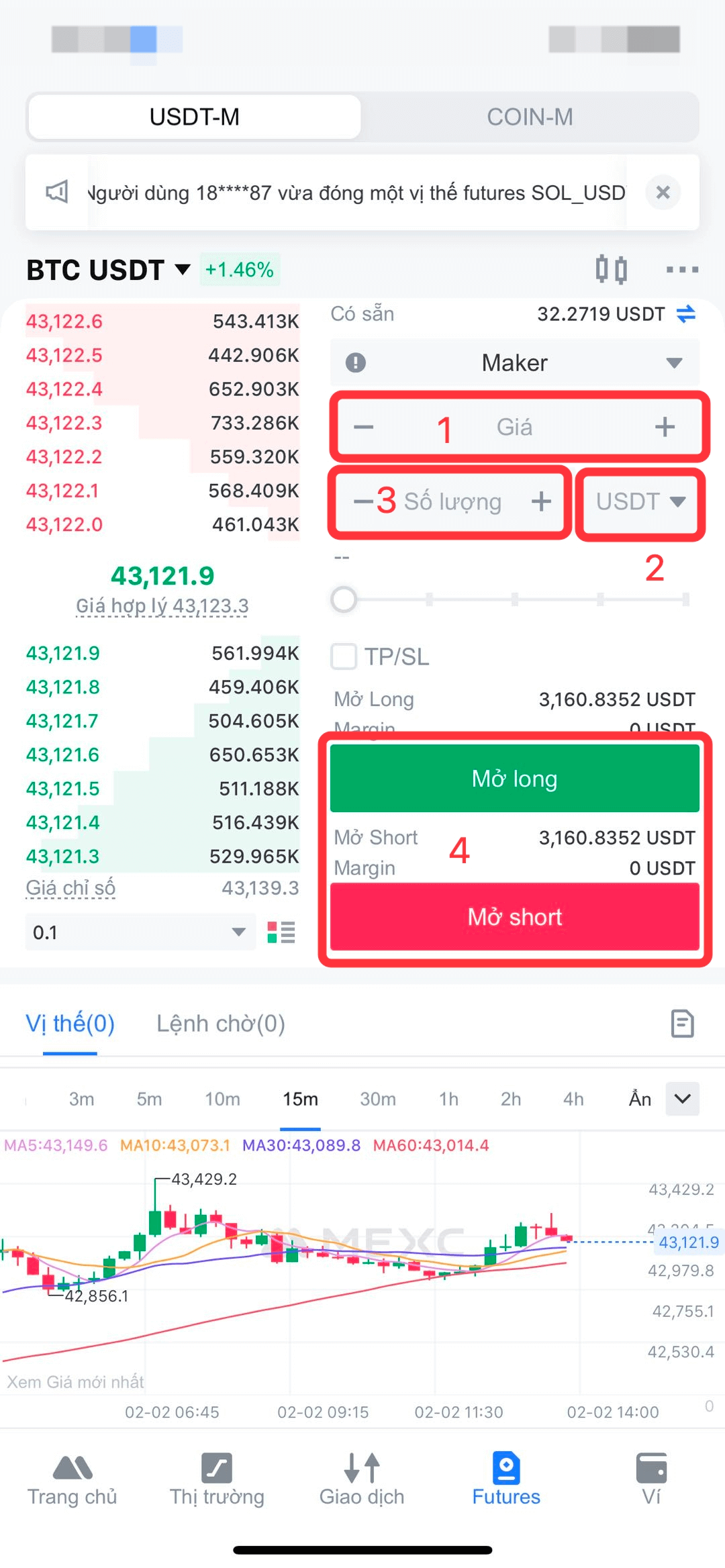Open the candlestick chart icon

611,270
